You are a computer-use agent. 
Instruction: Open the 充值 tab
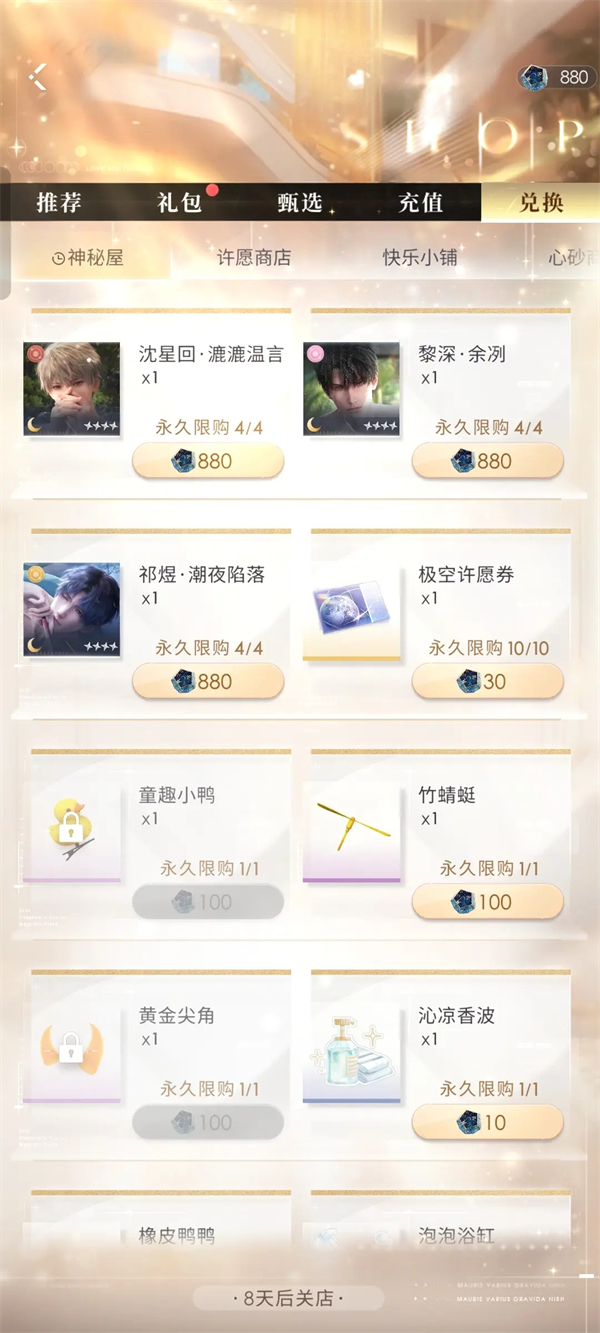pyautogui.click(x=420, y=203)
